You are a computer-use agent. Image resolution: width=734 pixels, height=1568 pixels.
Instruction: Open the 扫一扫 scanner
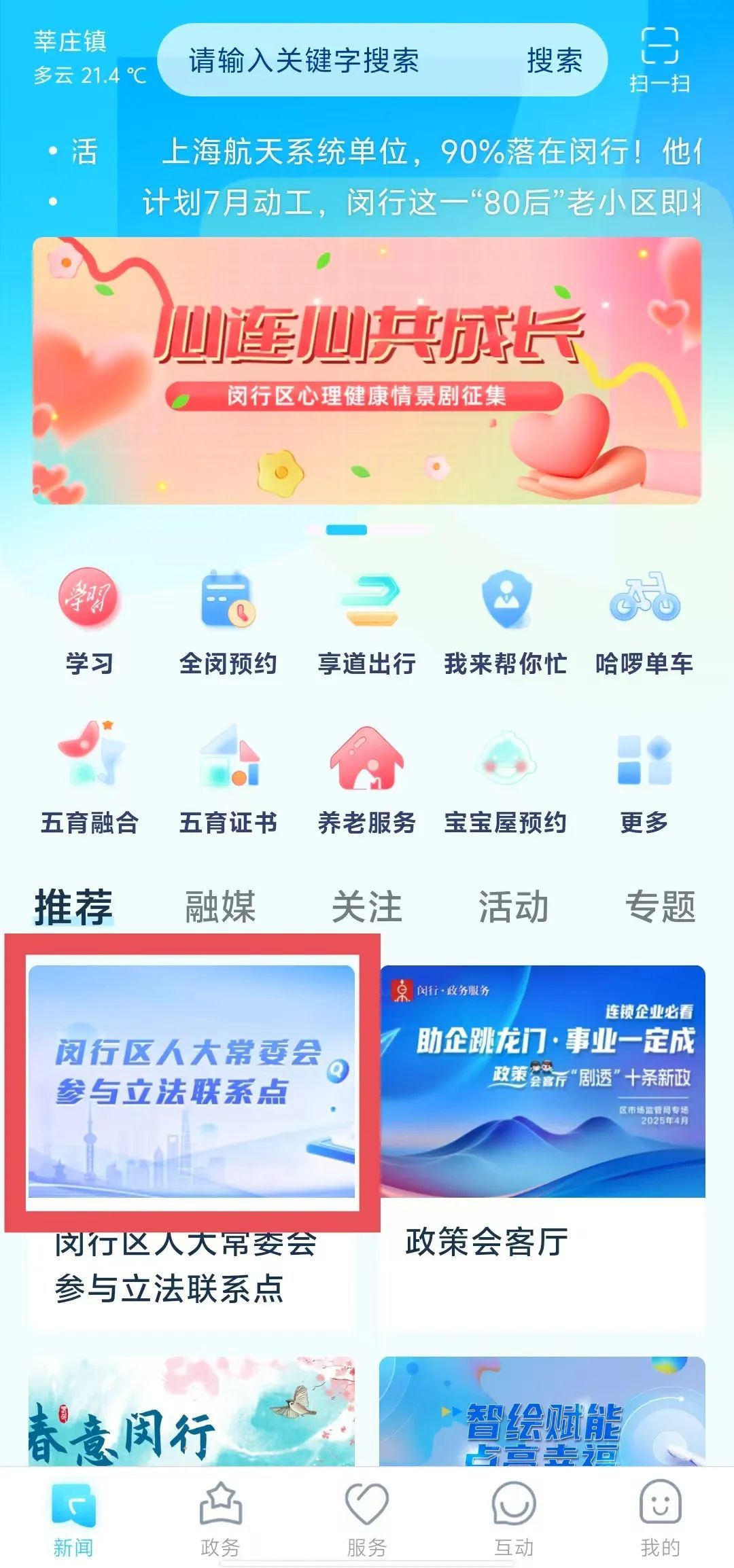click(x=659, y=60)
